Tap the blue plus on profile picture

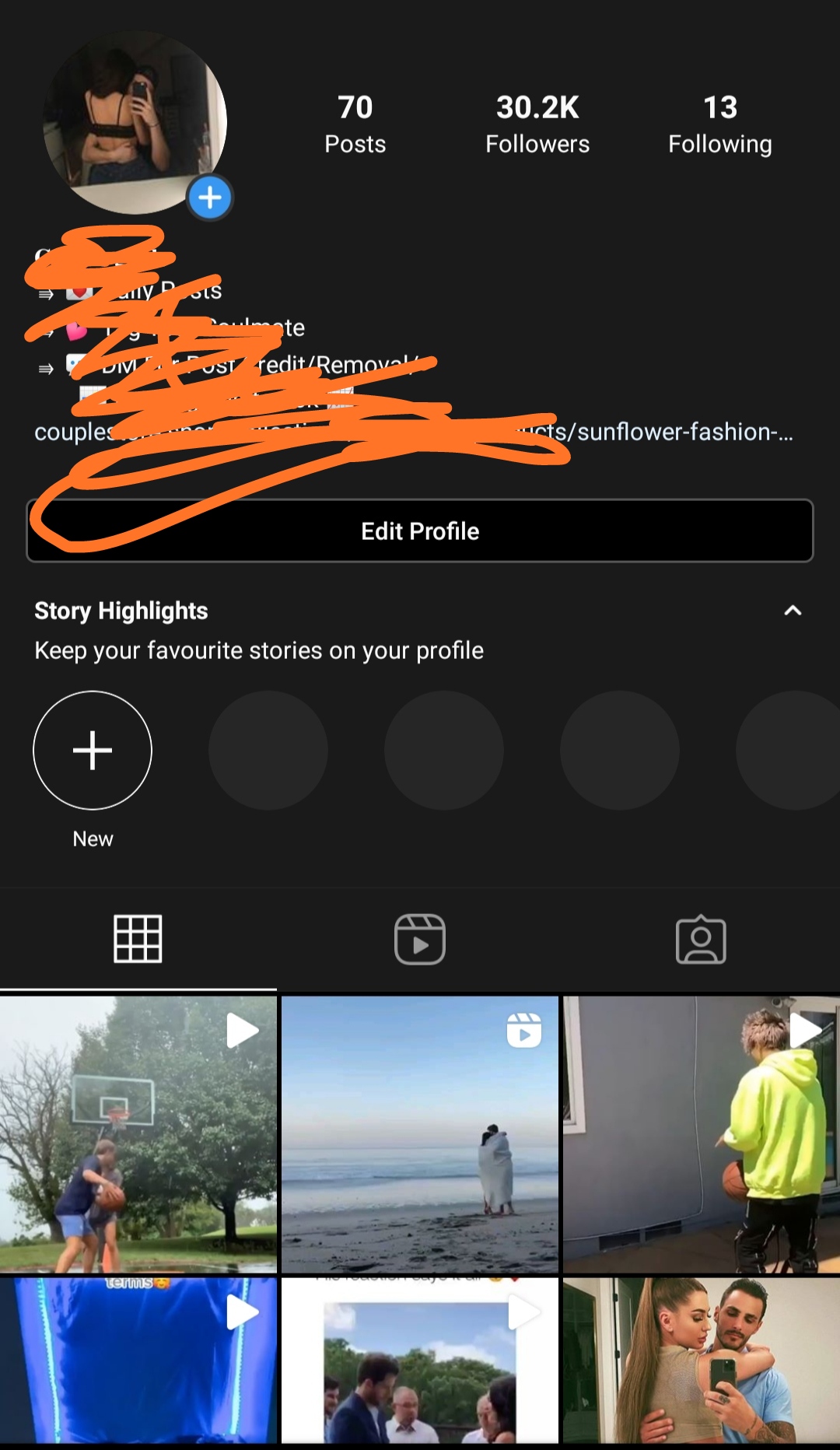pos(210,198)
